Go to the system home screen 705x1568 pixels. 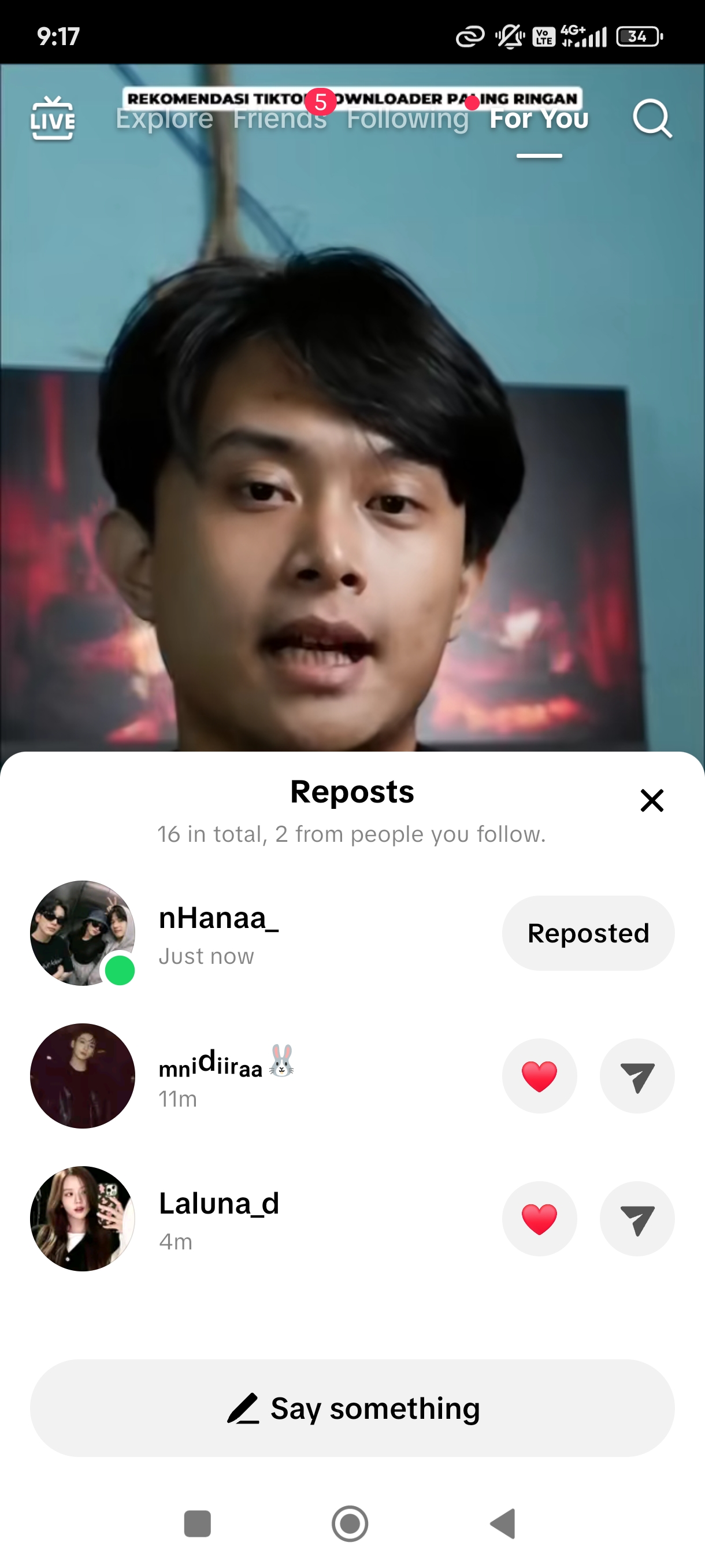(350, 1523)
